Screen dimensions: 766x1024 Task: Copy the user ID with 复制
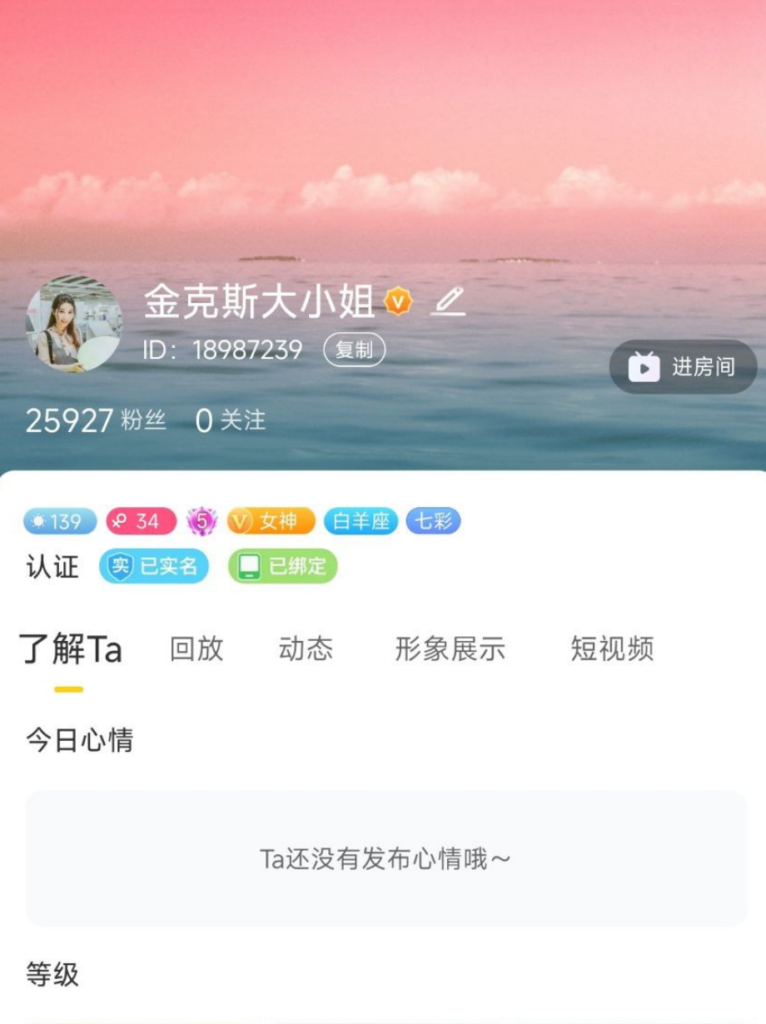(354, 350)
